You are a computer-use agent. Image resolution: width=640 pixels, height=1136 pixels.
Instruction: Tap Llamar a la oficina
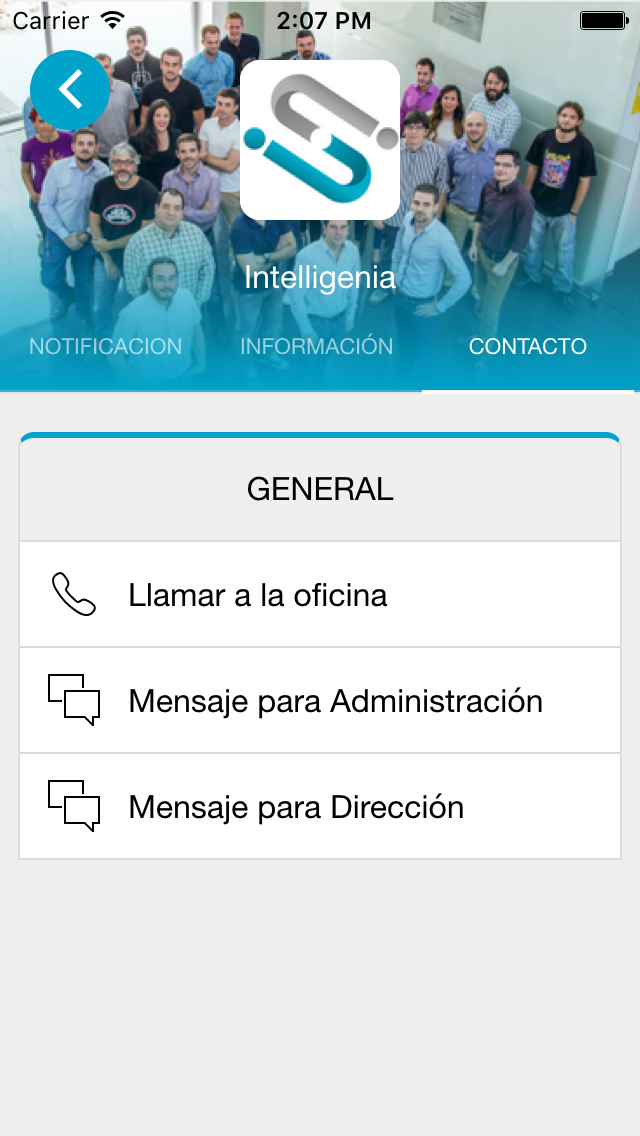coord(320,595)
